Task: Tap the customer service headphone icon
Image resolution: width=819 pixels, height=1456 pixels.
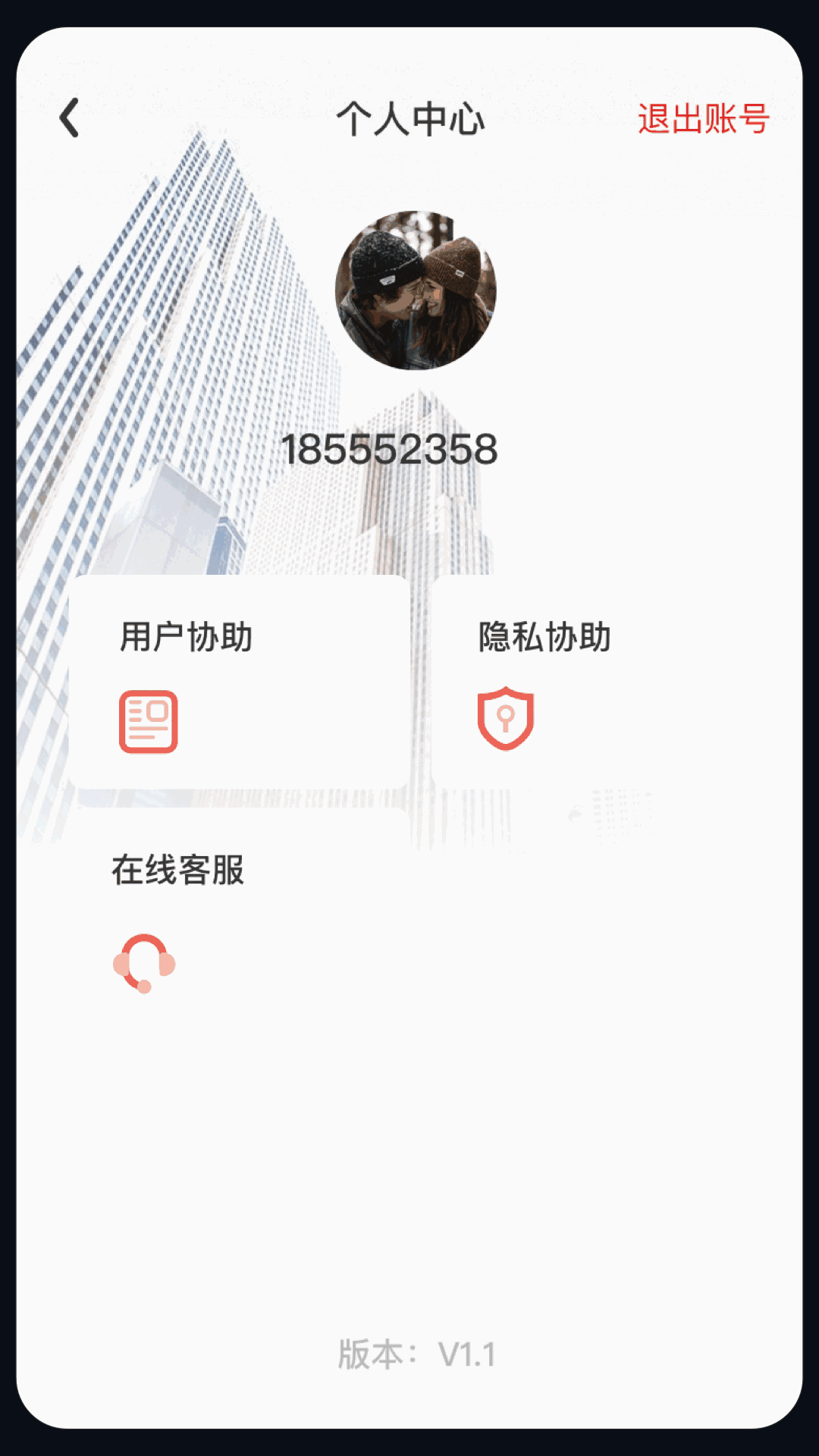Action: coord(146,962)
